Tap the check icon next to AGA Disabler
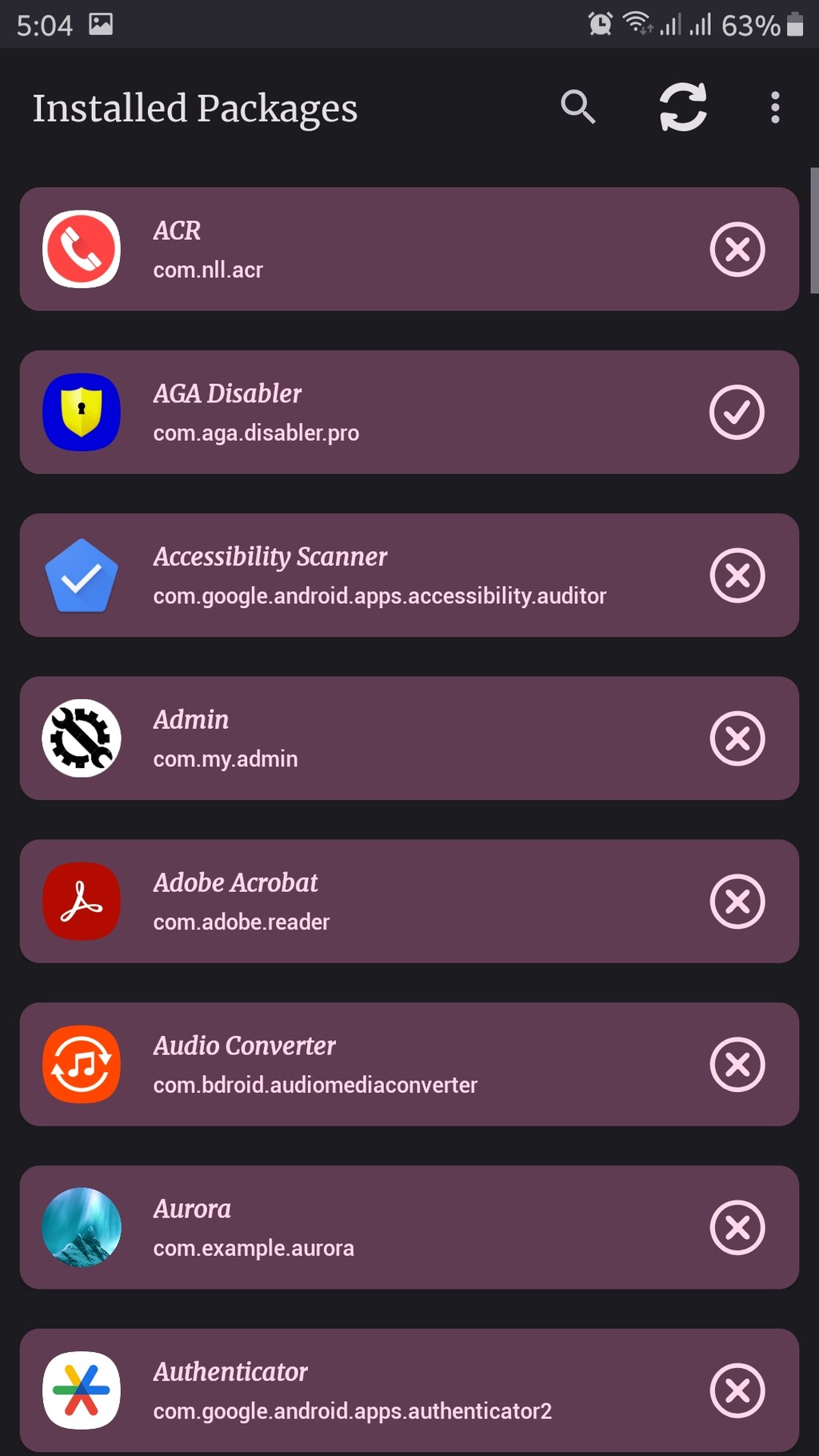 pyautogui.click(x=737, y=413)
